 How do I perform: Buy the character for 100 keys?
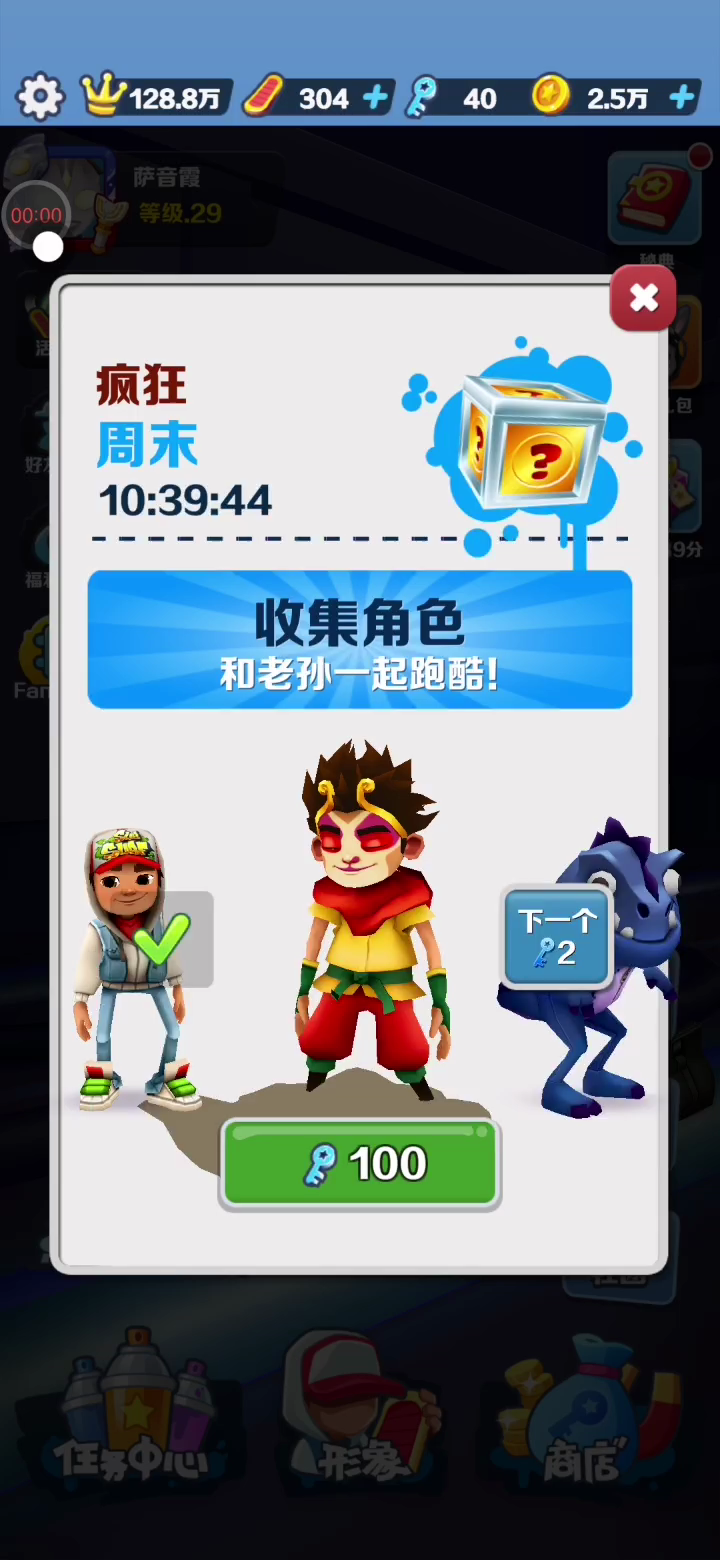tap(359, 1164)
